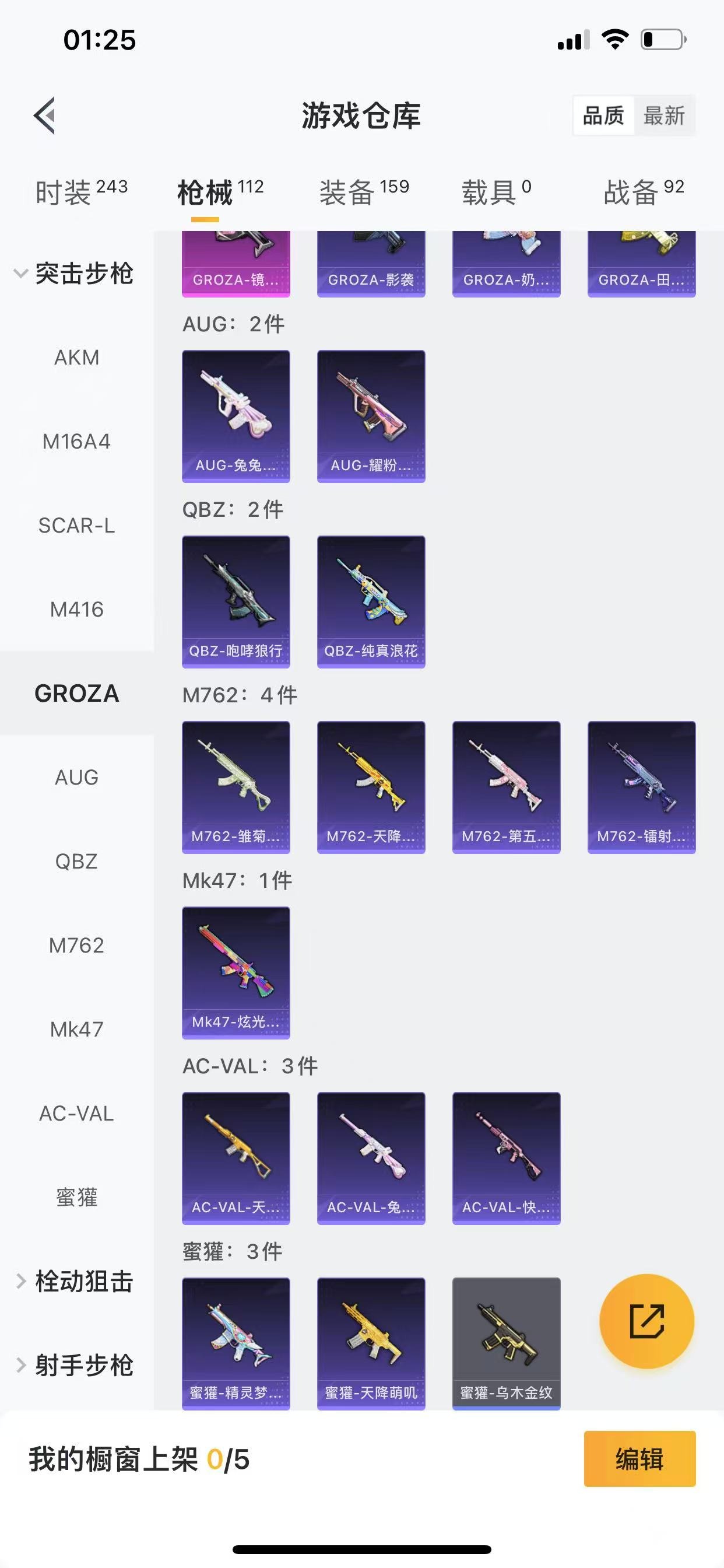
Task: Expand the 栓动狙击 category
Action: [x=73, y=1282]
